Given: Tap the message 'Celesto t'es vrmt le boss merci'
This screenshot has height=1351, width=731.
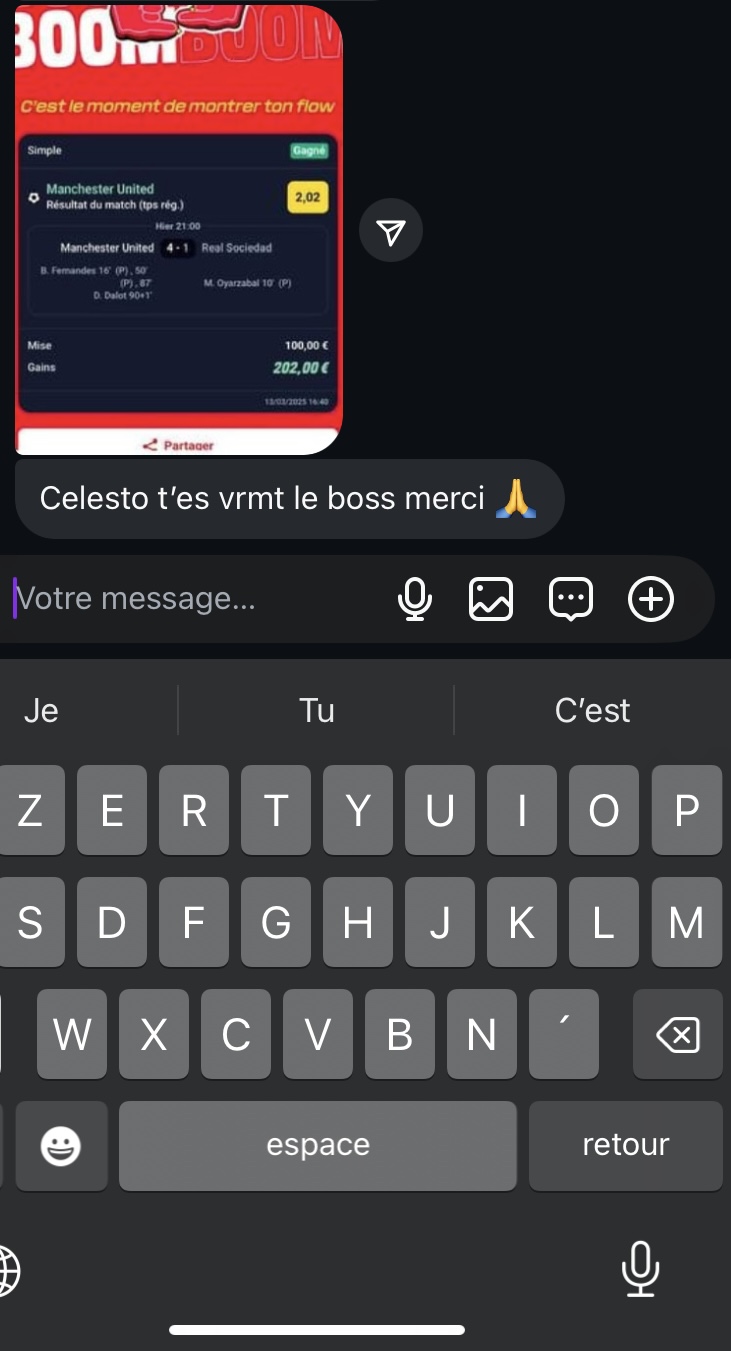Looking at the screenshot, I should tap(289, 498).
